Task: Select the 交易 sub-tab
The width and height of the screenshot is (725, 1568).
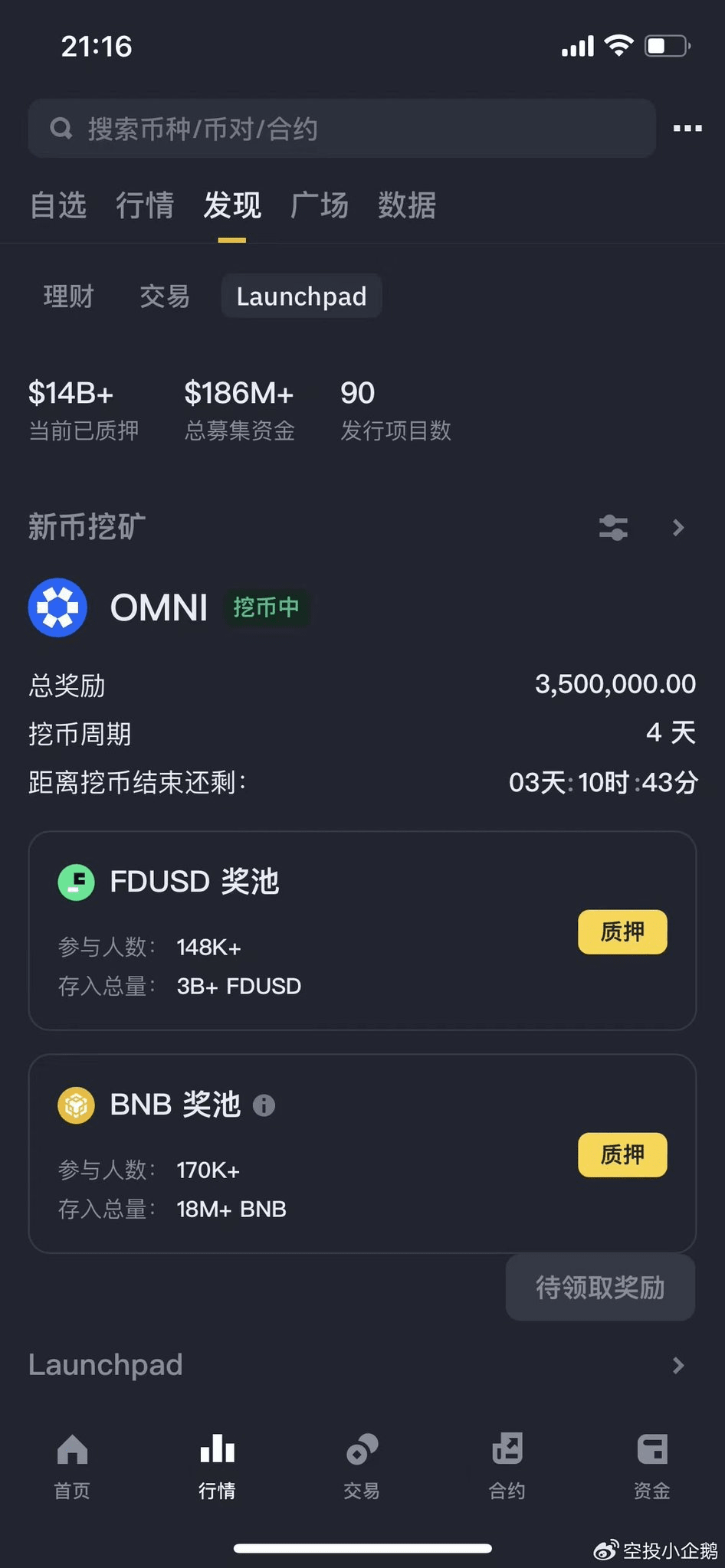Action: click(165, 296)
